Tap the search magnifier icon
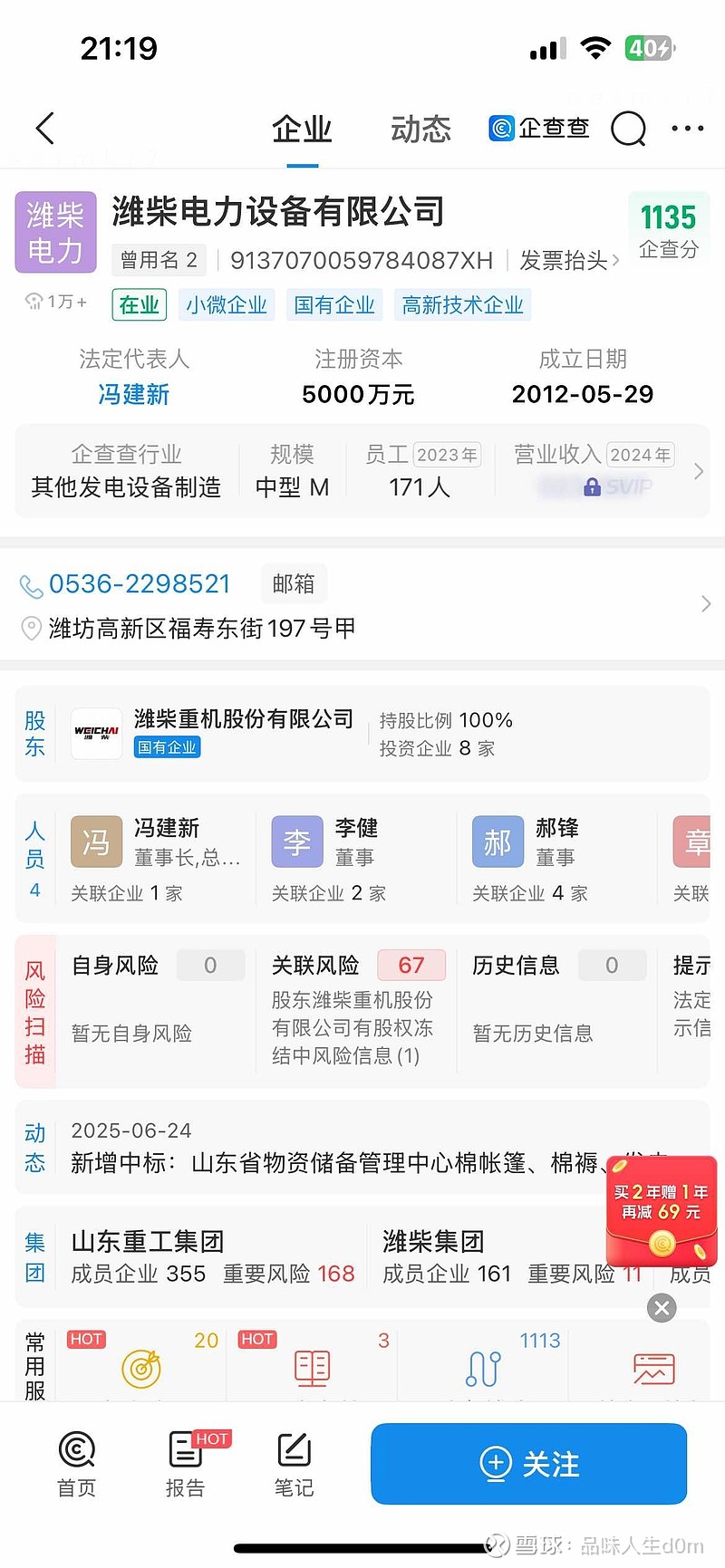The image size is (725, 1568). tap(628, 129)
